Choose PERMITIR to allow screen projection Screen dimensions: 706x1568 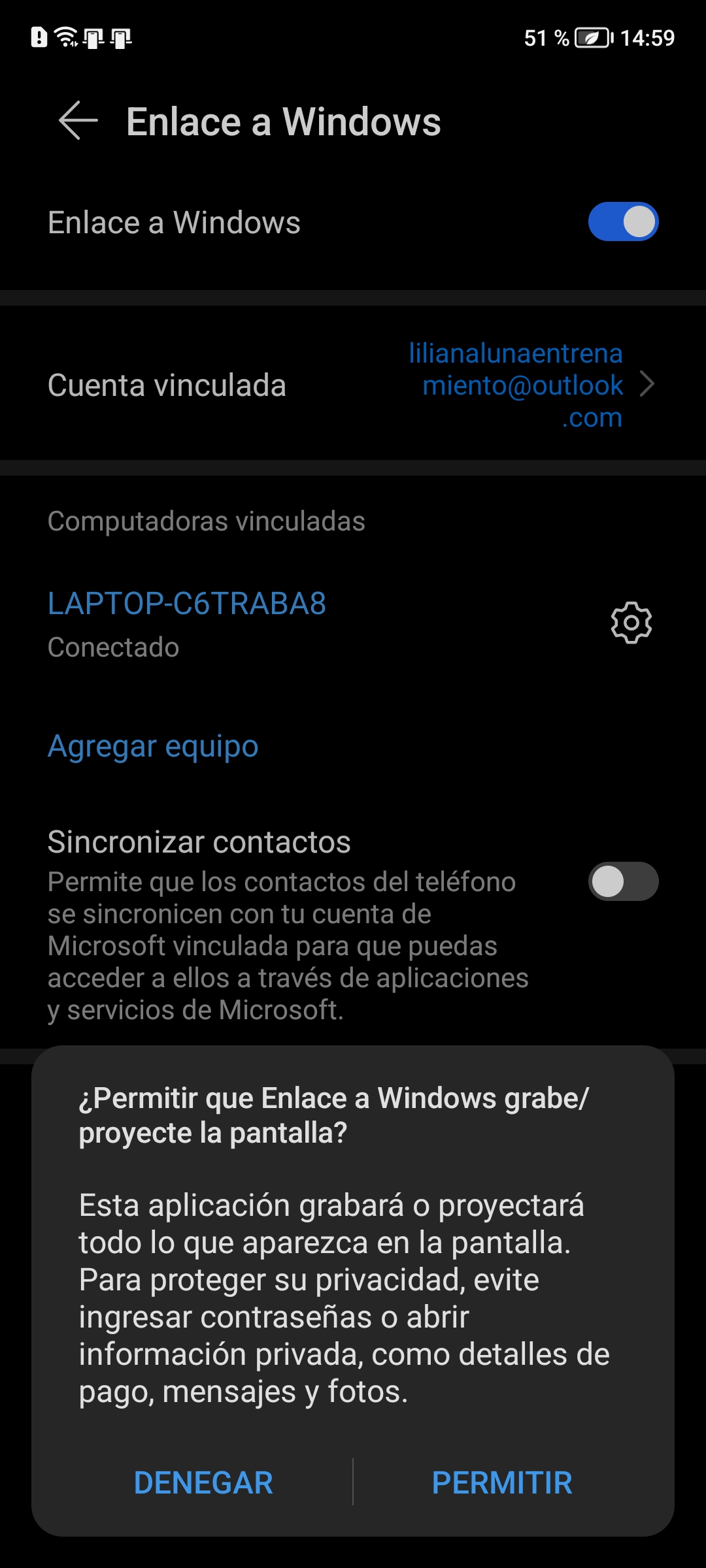(502, 1482)
